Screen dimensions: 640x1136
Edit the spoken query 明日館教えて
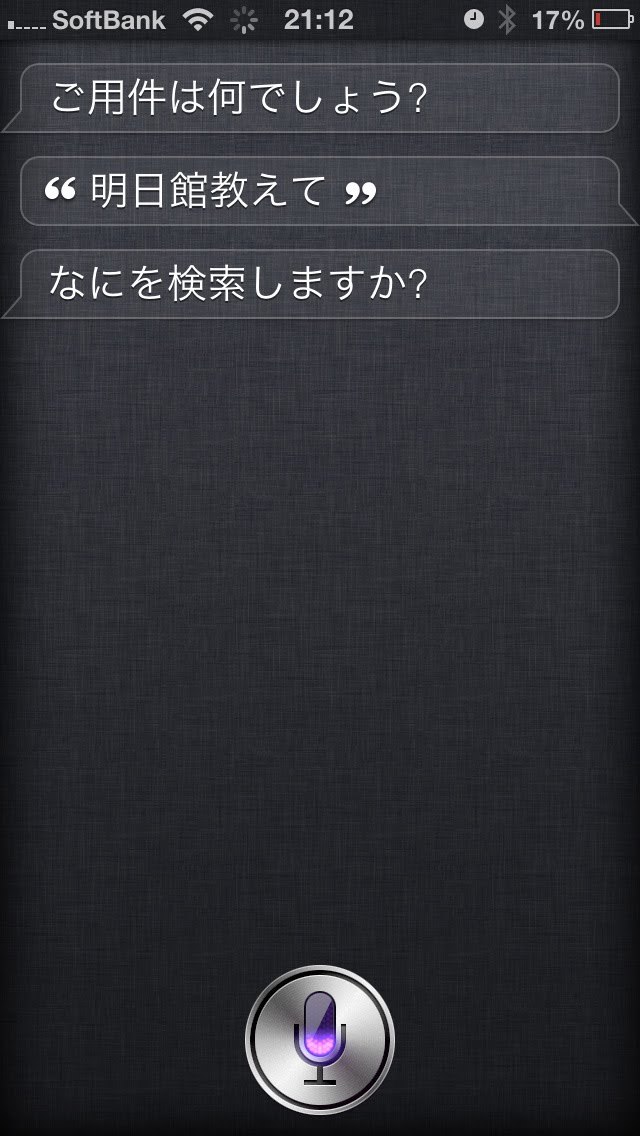point(320,191)
